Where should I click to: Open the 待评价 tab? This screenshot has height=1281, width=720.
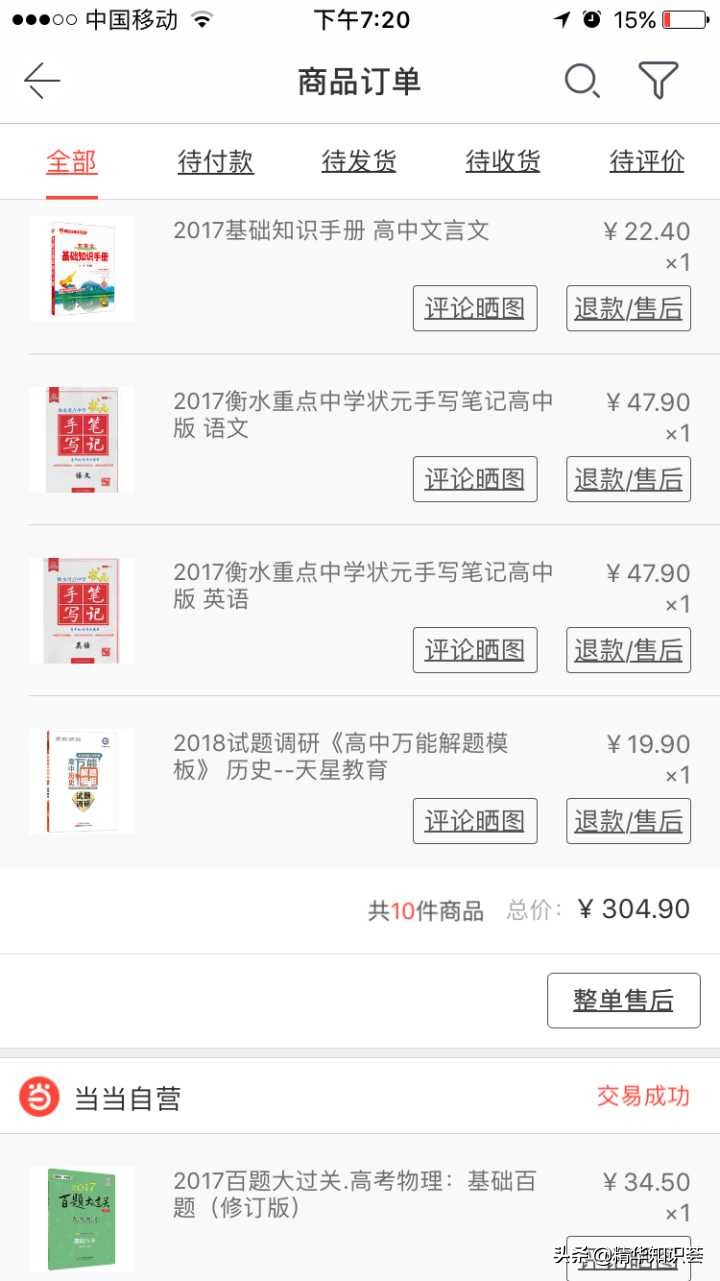(x=646, y=161)
